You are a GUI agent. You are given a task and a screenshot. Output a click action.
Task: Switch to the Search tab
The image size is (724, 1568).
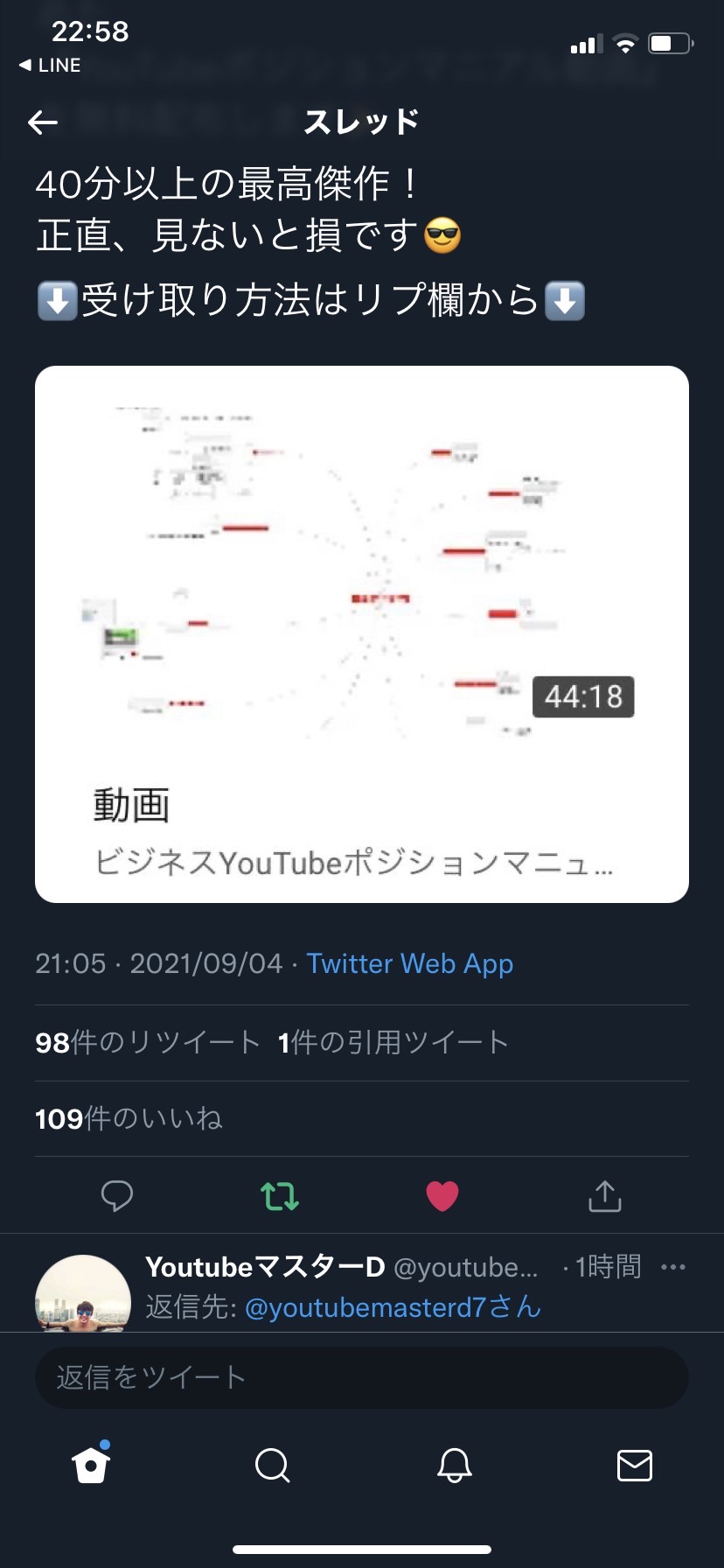[272, 1465]
